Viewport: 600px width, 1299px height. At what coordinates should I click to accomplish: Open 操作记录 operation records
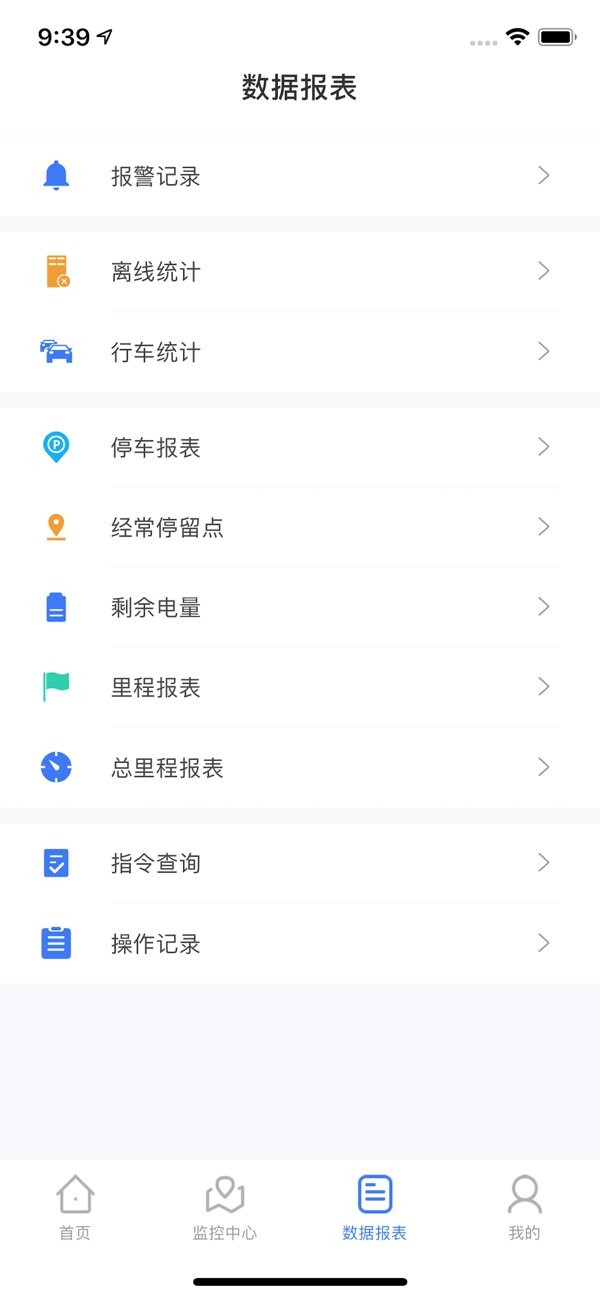click(300, 943)
